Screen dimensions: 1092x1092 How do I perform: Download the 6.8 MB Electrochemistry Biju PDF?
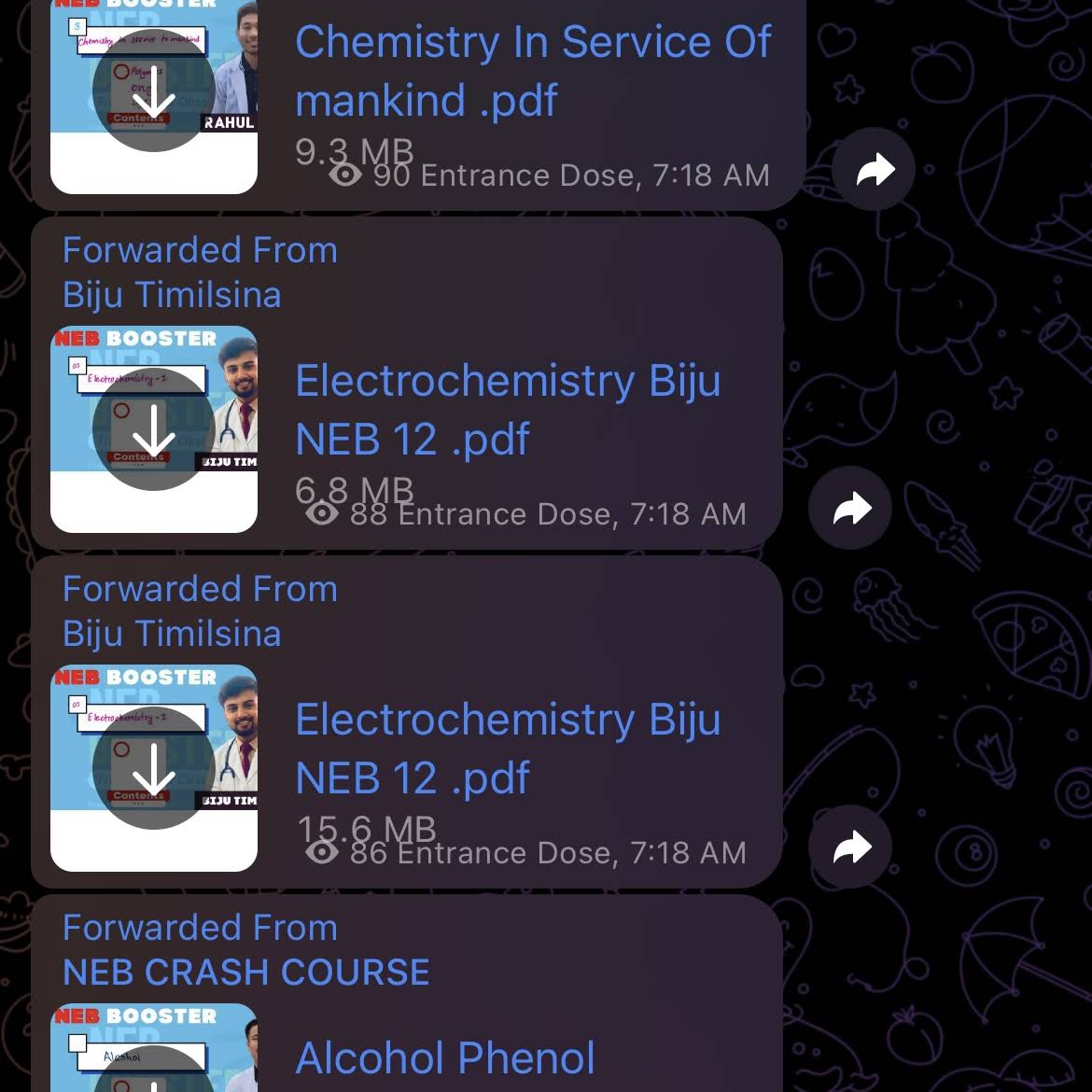point(153,430)
